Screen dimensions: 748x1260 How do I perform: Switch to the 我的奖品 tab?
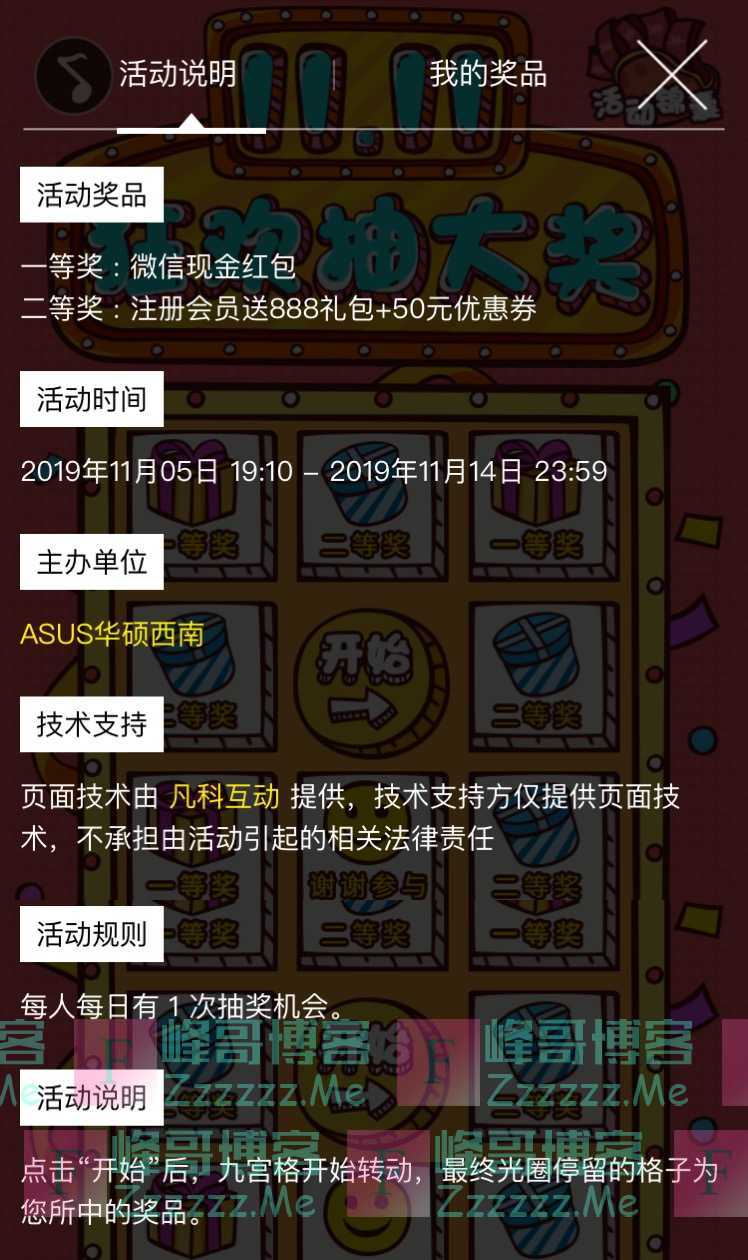[x=489, y=73]
